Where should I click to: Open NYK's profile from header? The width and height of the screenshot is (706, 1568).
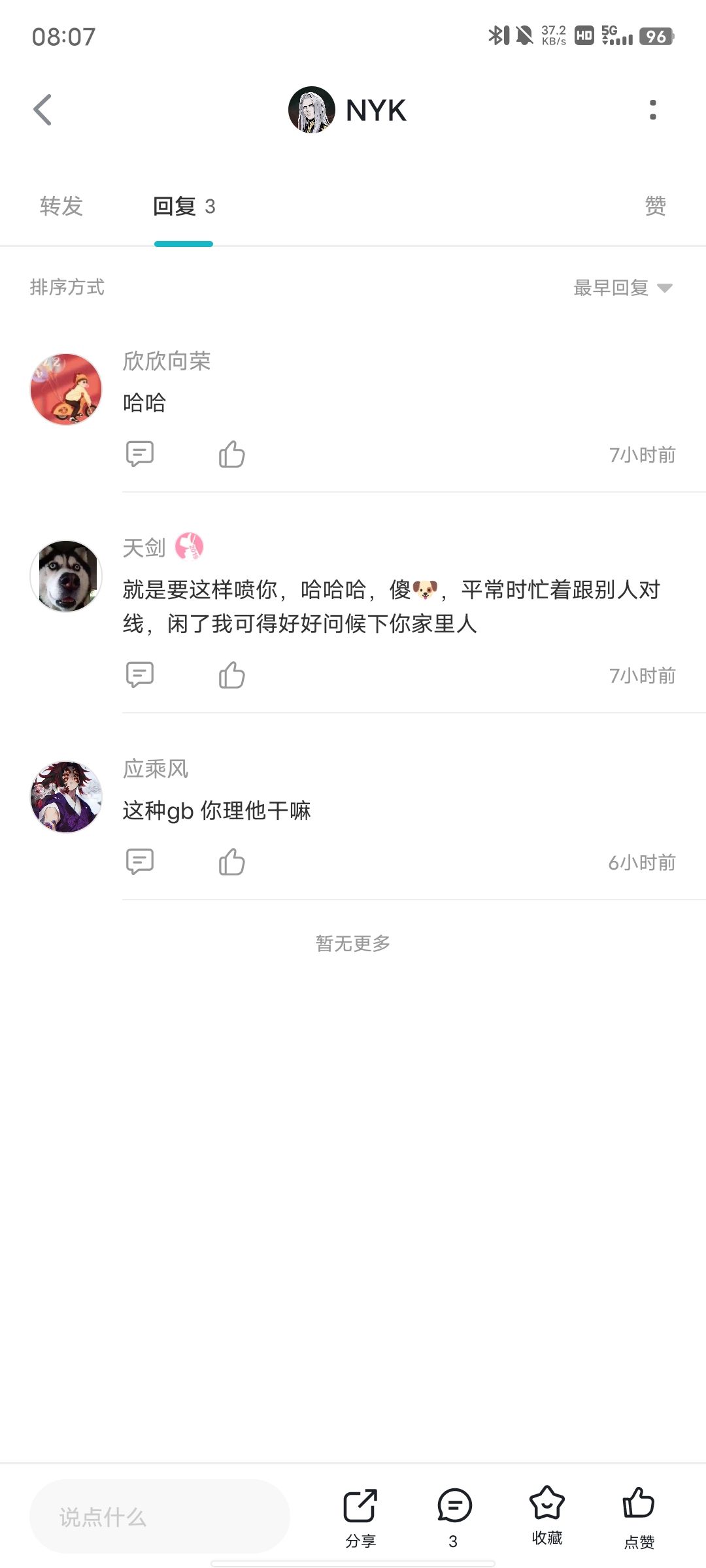pos(348,110)
